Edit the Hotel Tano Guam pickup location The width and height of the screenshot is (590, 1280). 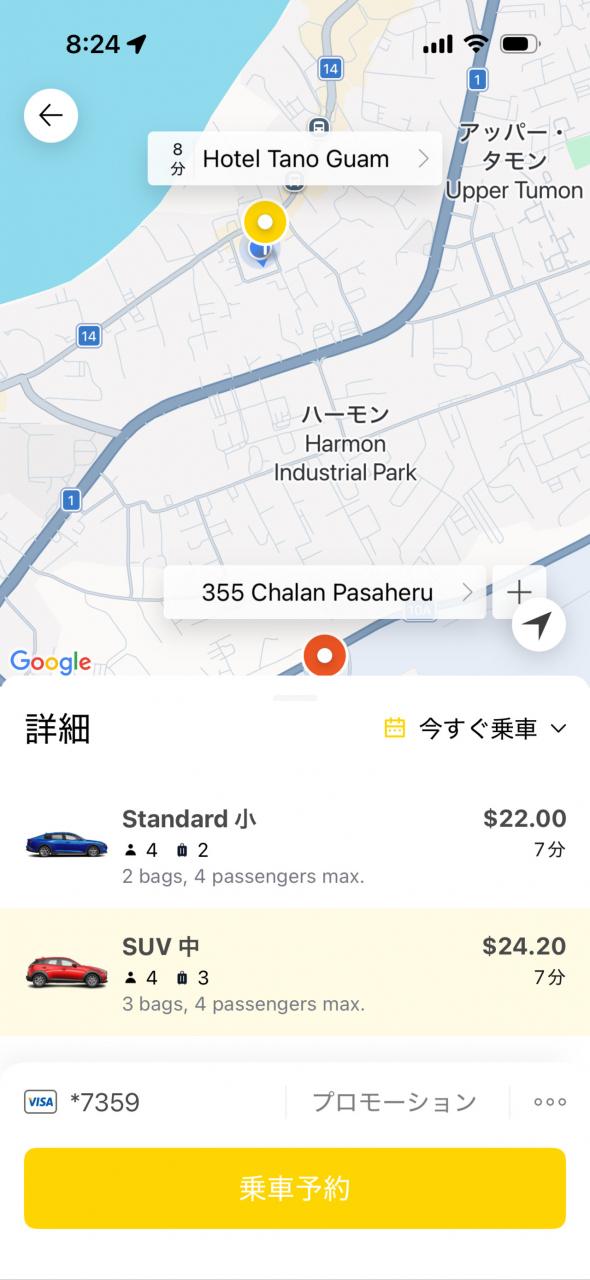pos(295,158)
